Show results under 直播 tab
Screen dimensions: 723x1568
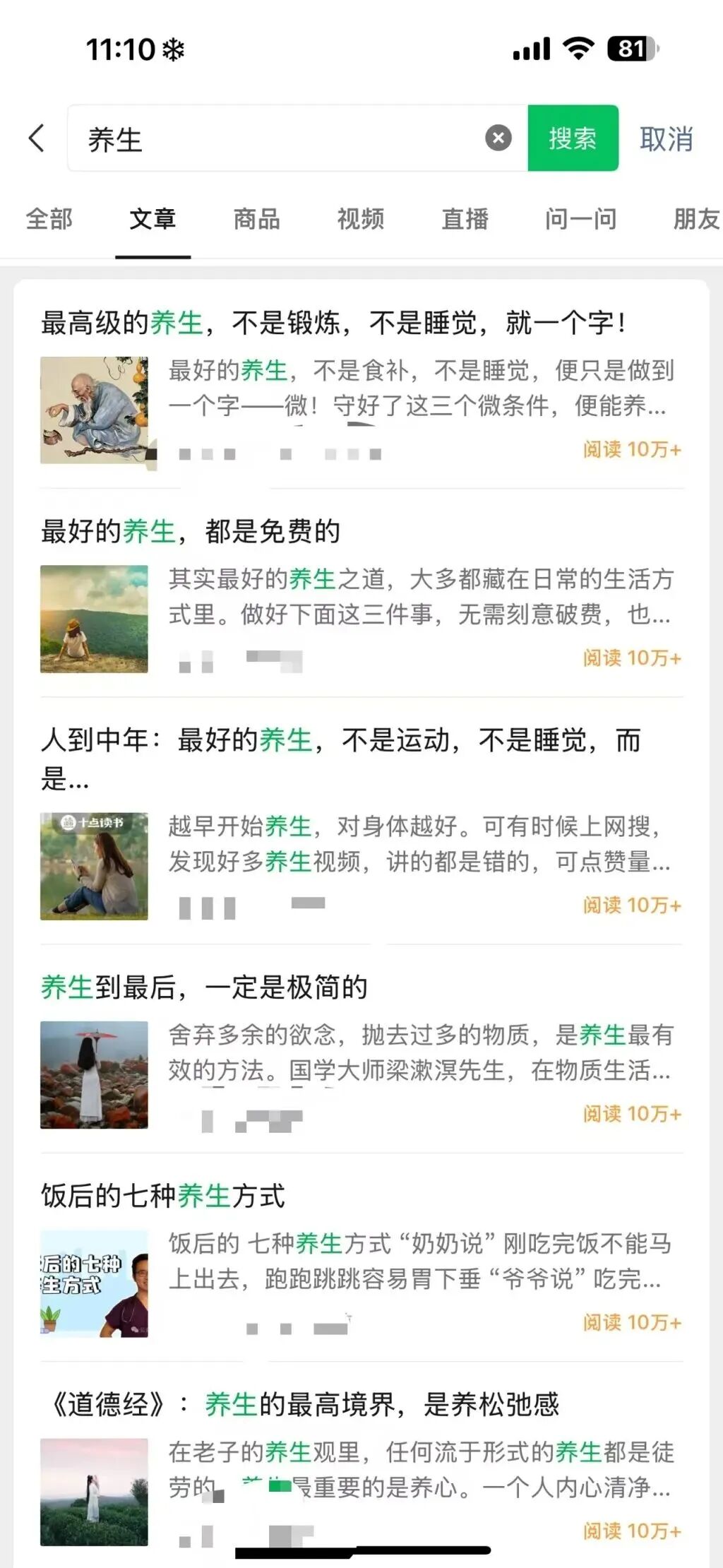point(465,219)
